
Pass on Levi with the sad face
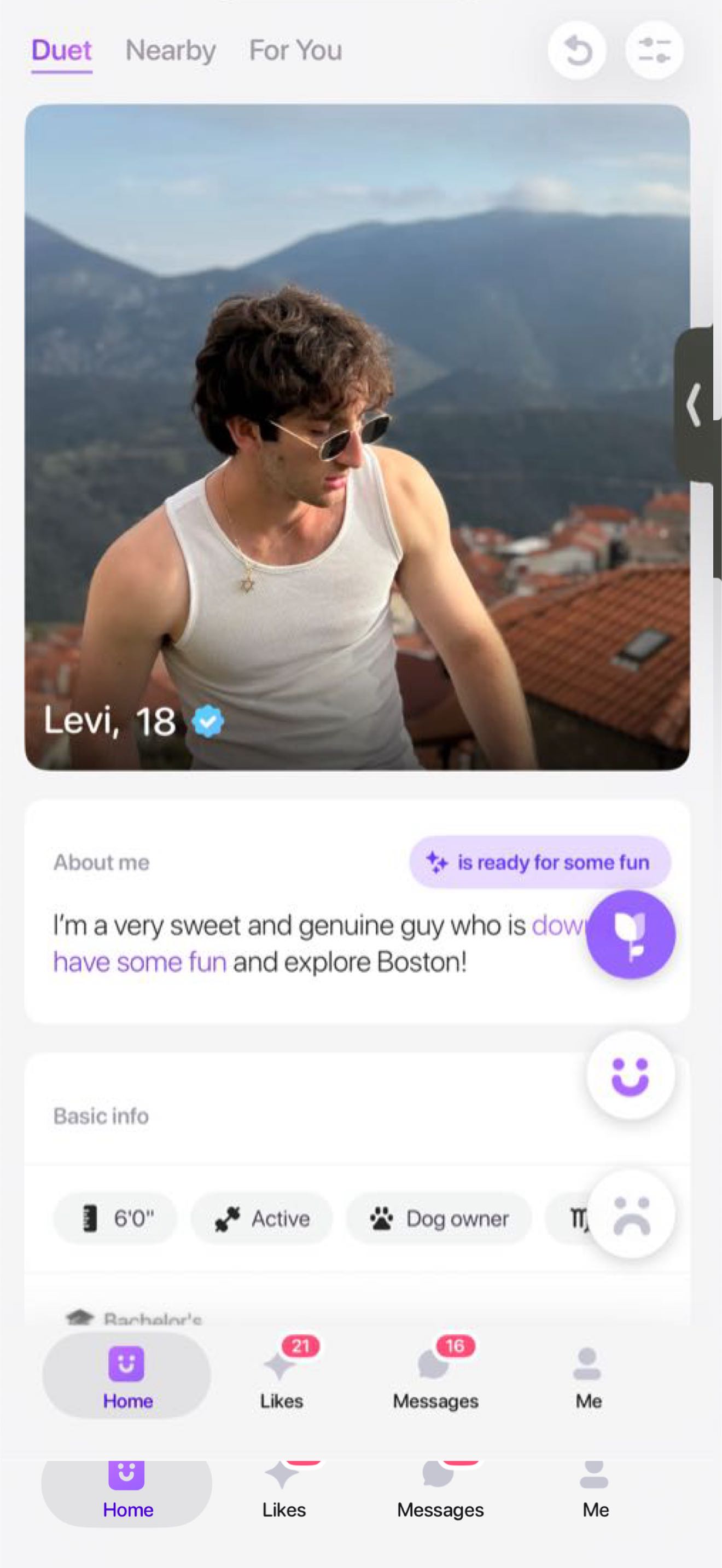pos(630,1214)
